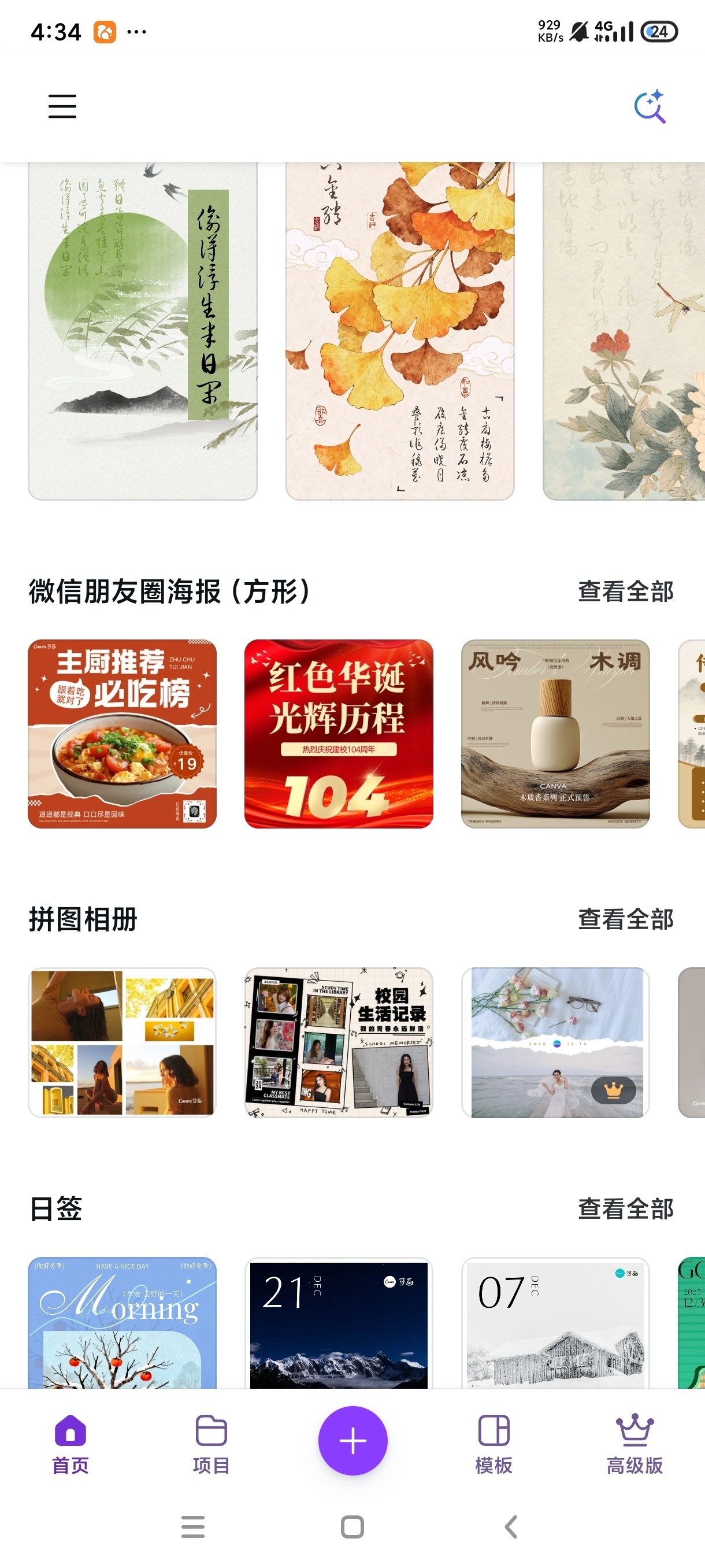Open the premium seaside wedding collage
This screenshot has width=705, height=1568.
pyautogui.click(x=555, y=1042)
